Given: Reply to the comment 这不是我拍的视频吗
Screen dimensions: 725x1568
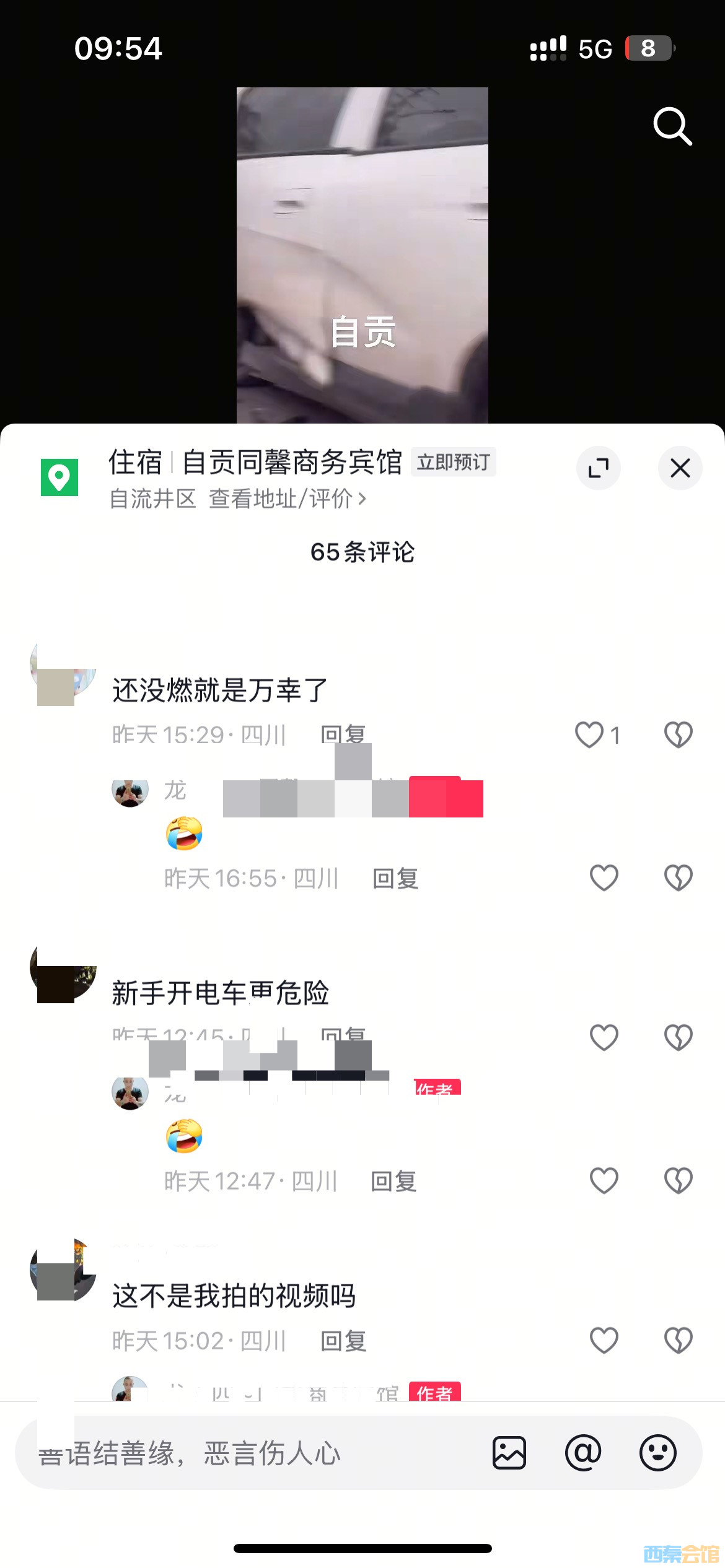Looking at the screenshot, I should click(x=343, y=1341).
